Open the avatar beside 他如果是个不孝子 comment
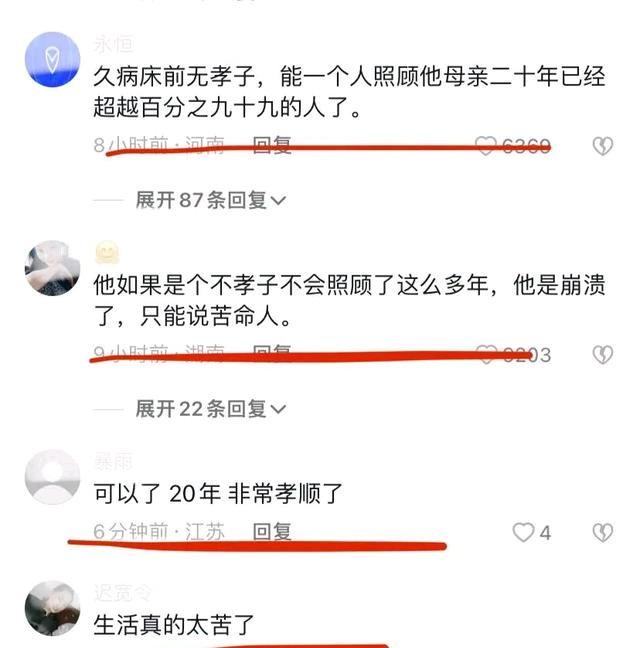This screenshot has width=640, height=648. click(52, 267)
